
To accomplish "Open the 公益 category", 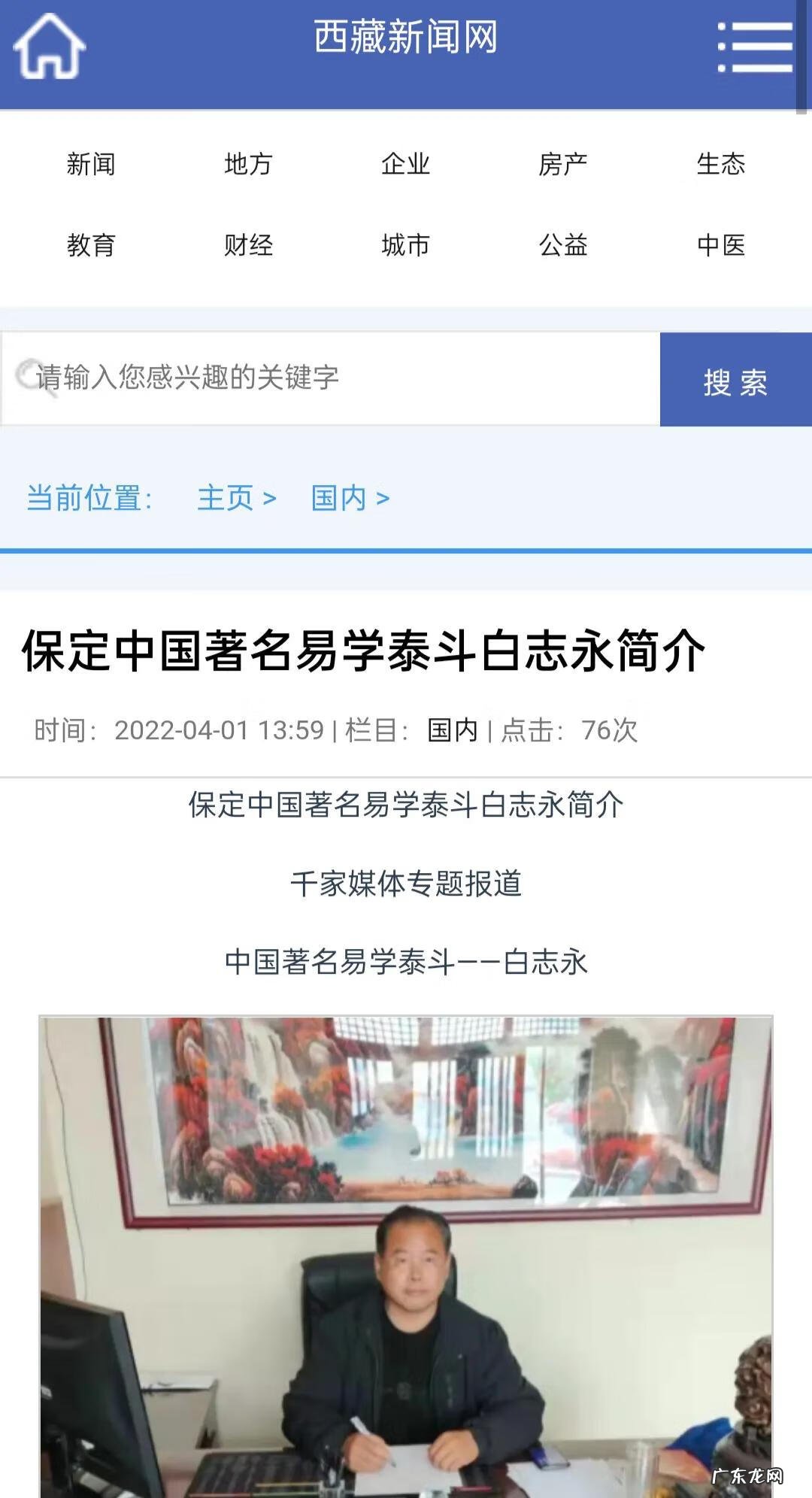I will point(563,245).
